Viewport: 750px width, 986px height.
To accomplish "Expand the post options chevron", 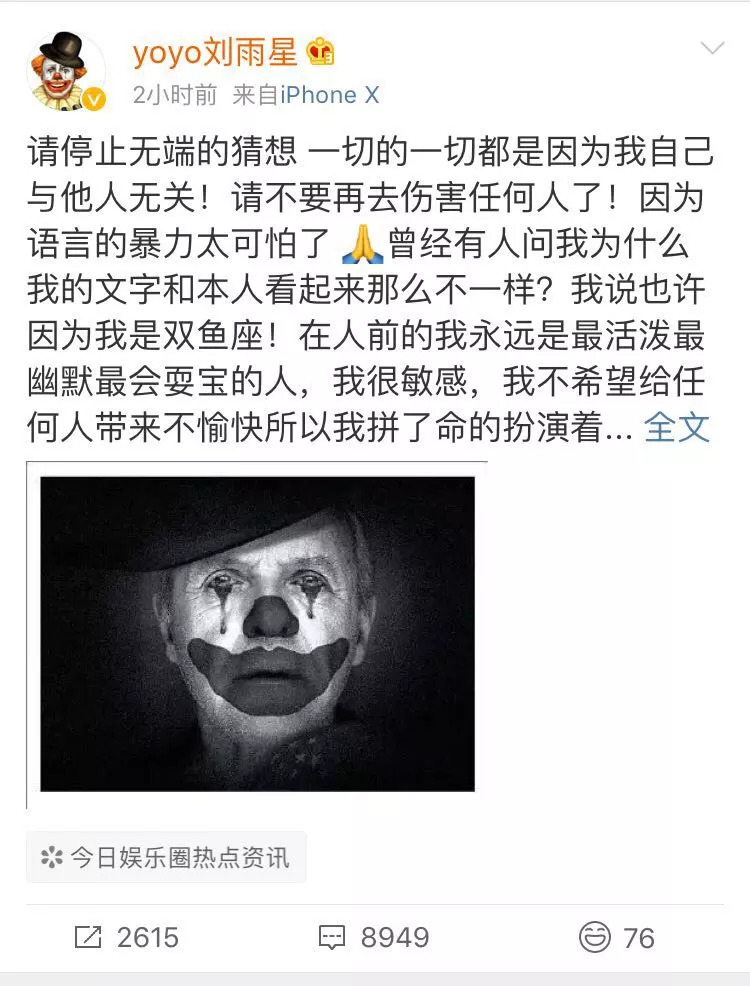I will point(712,49).
